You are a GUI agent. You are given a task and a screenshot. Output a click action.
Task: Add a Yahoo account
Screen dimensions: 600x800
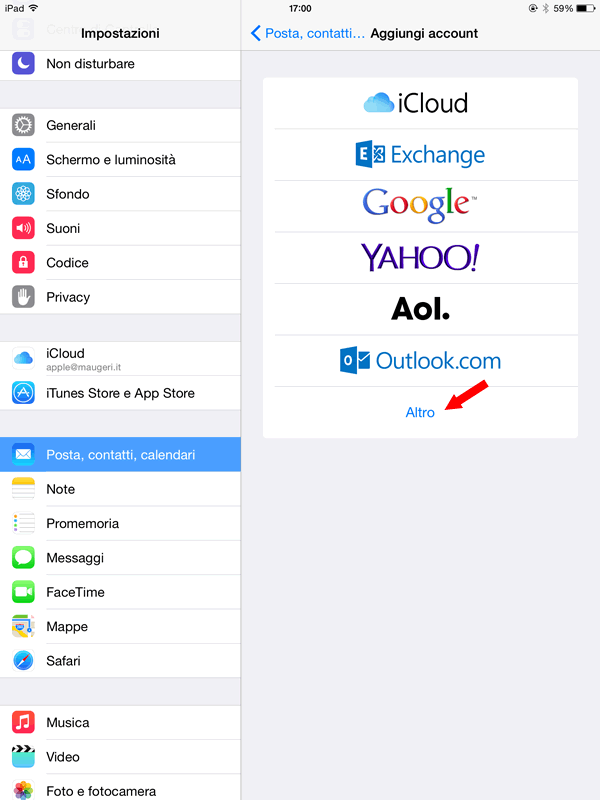tap(420, 258)
